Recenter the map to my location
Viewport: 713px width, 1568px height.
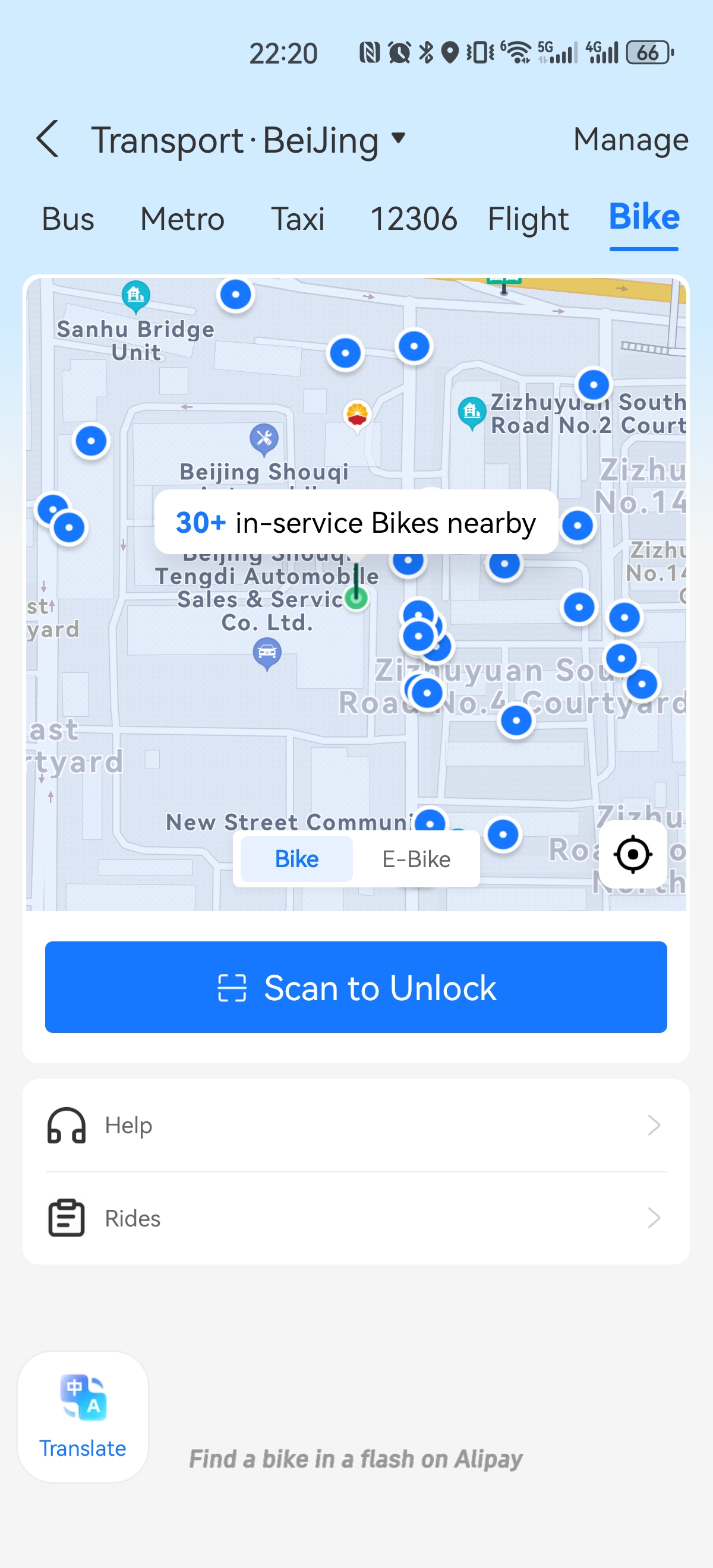tap(633, 854)
